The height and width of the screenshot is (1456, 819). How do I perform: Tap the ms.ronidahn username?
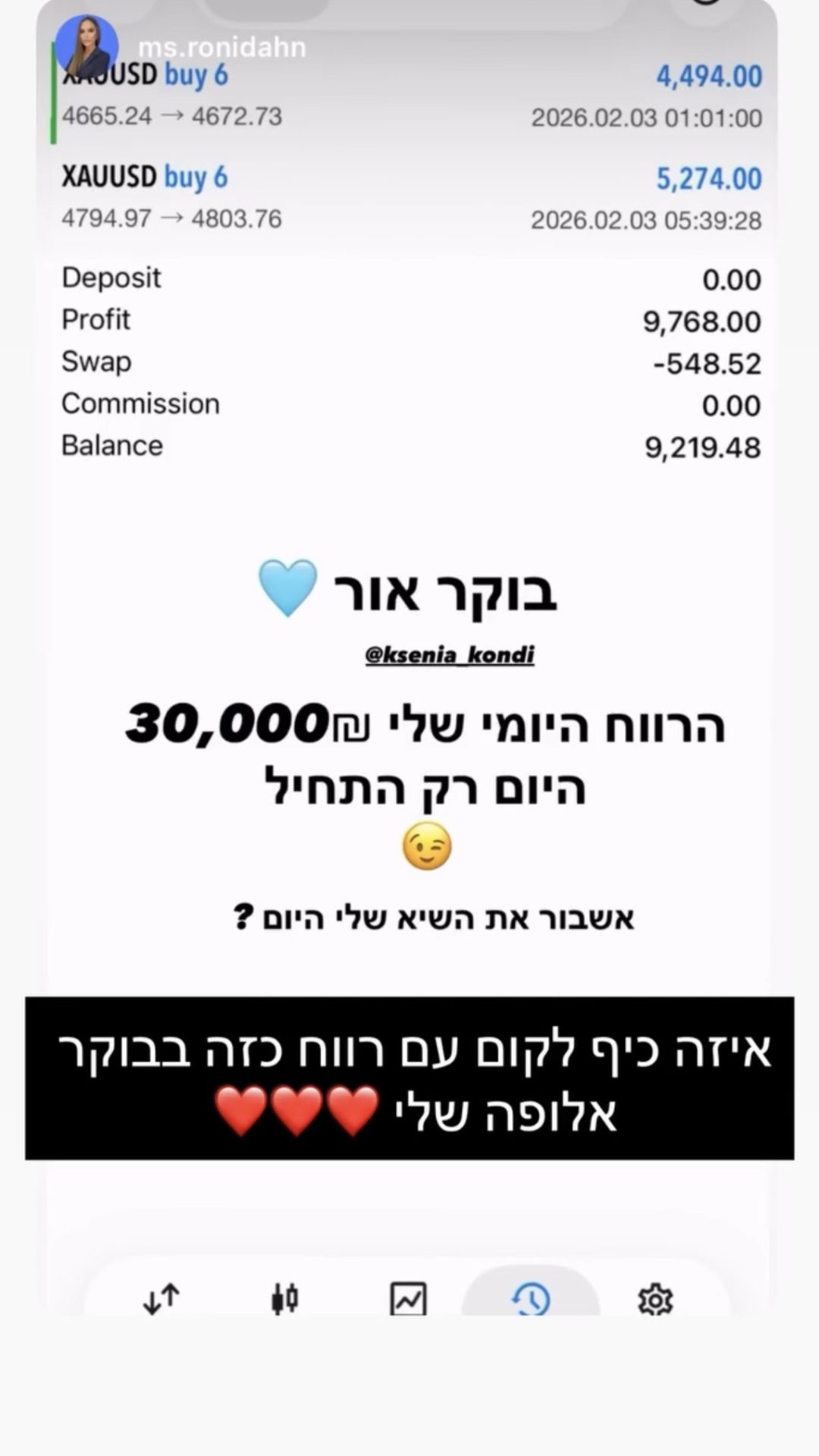[222, 47]
